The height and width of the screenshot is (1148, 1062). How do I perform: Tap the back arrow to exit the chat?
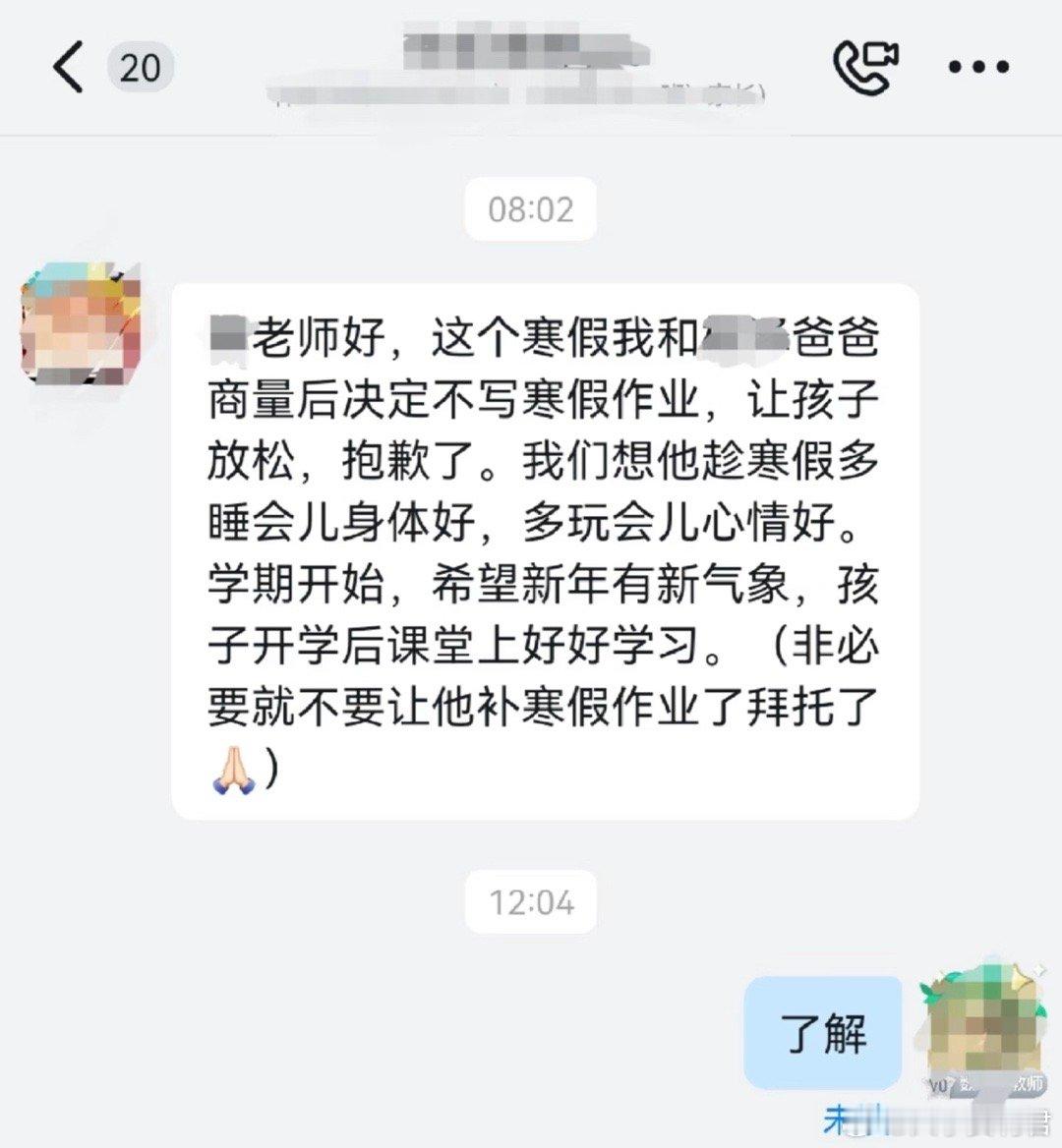[65, 67]
